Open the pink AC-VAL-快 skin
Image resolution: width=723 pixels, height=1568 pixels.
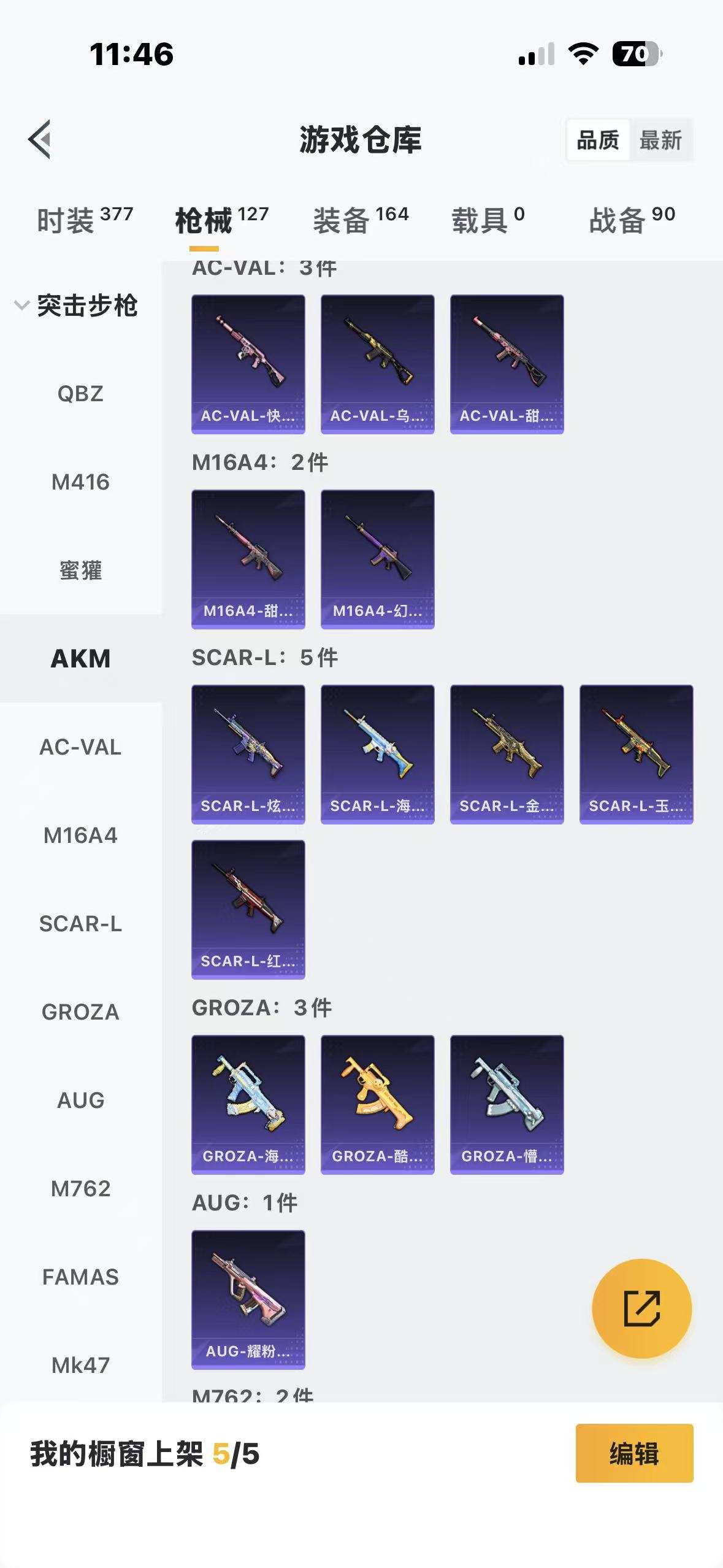pos(248,364)
